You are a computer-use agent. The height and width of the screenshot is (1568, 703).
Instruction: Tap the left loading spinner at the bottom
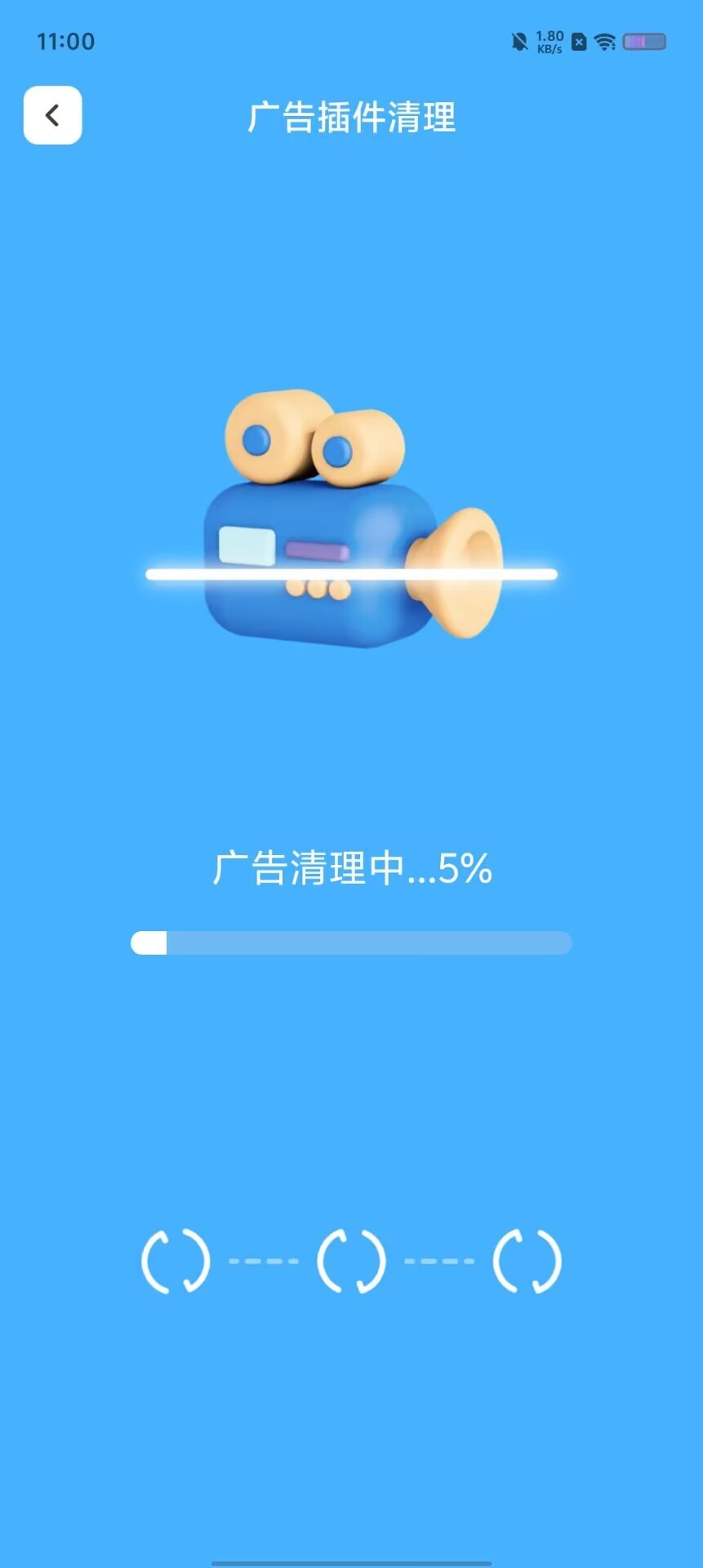tap(176, 1261)
